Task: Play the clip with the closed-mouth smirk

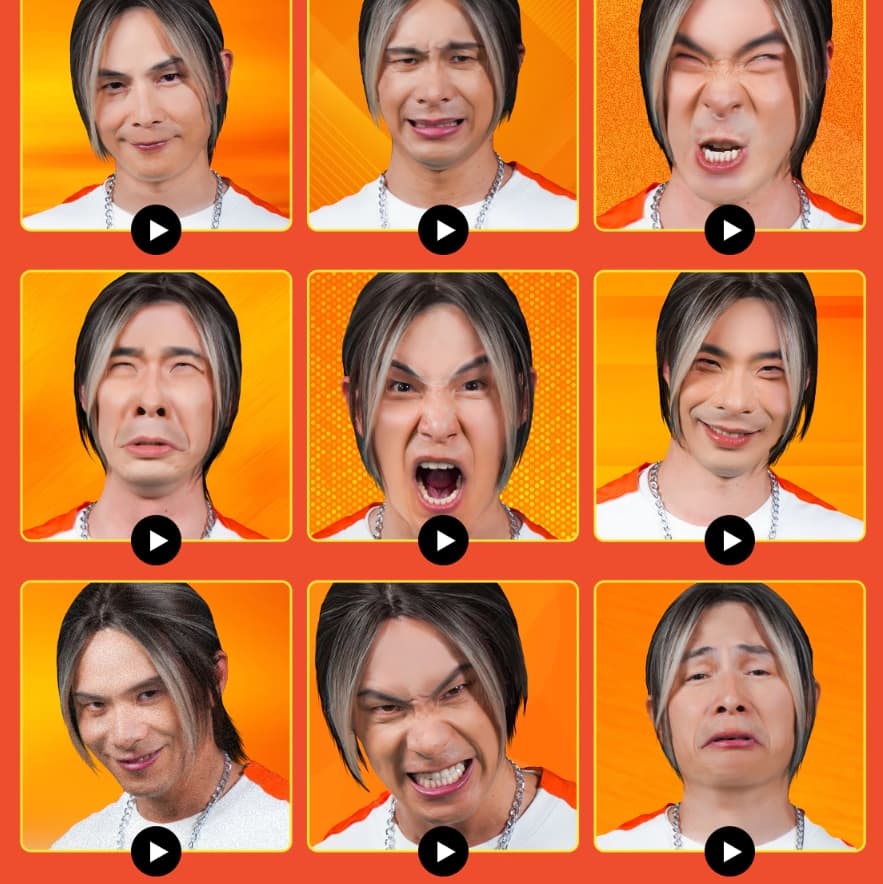Action: tap(156, 231)
